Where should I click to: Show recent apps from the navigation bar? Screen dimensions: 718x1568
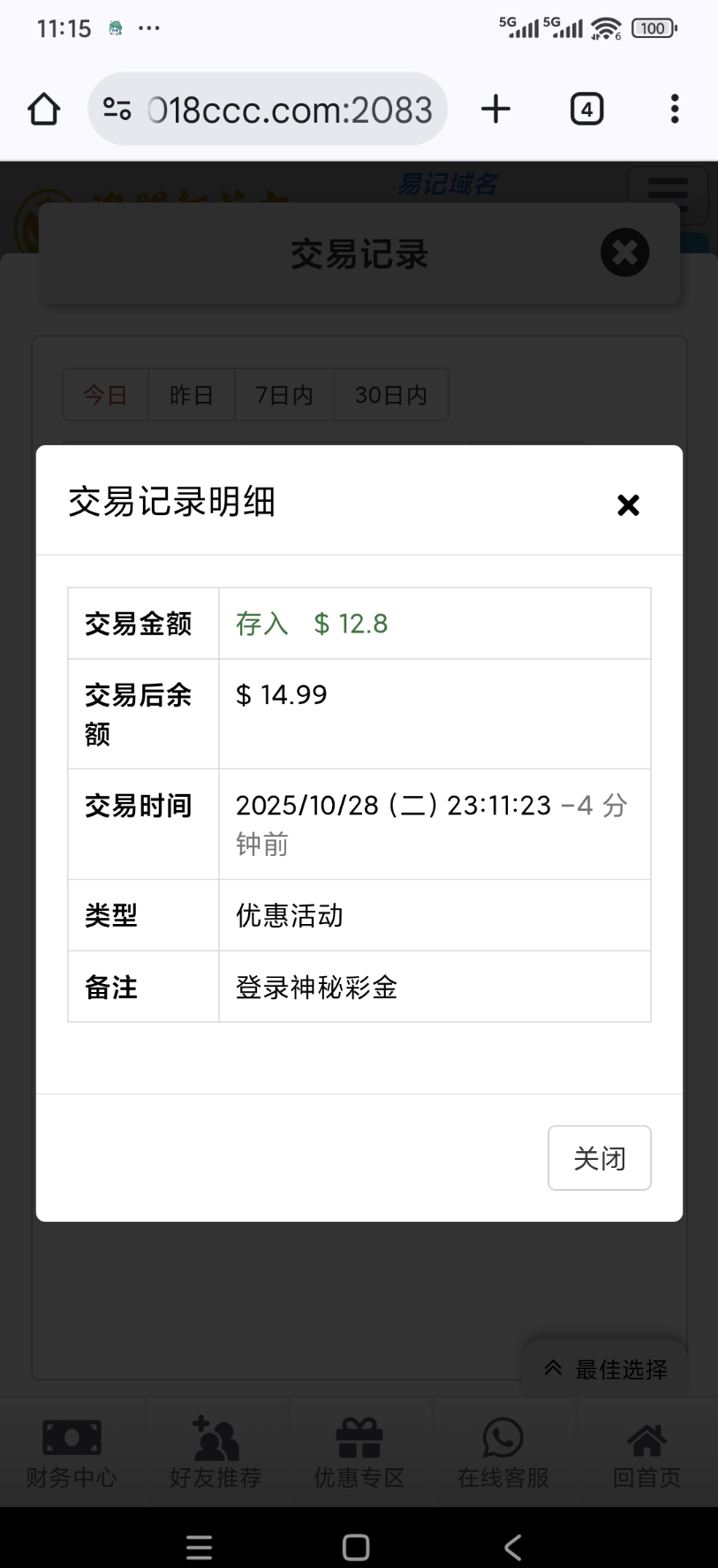click(200, 1547)
